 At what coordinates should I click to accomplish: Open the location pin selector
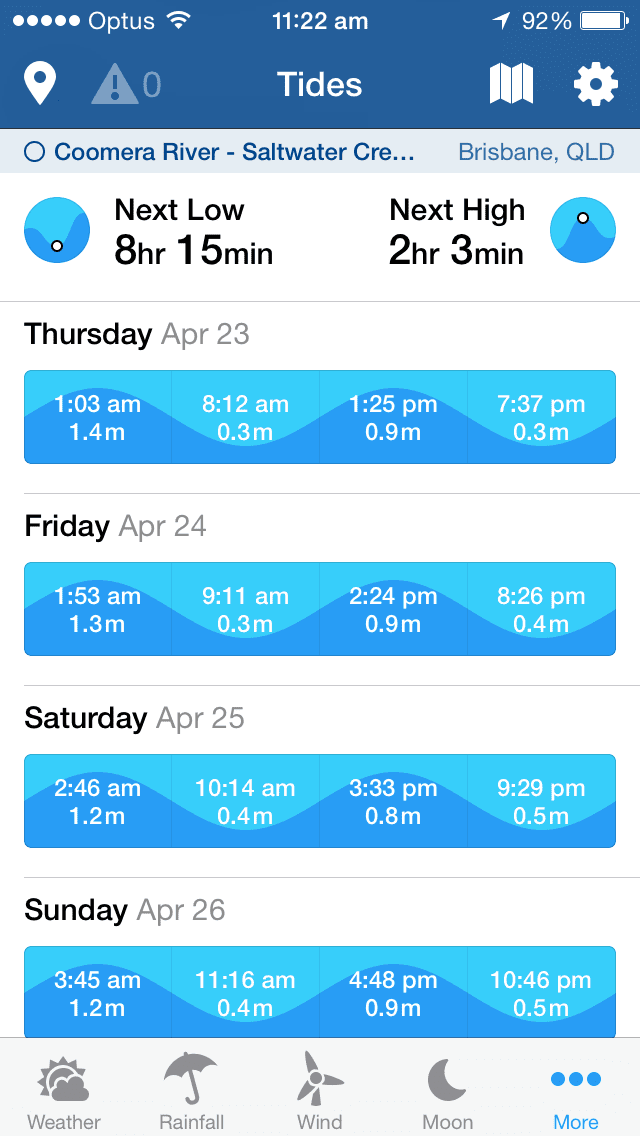point(40,84)
